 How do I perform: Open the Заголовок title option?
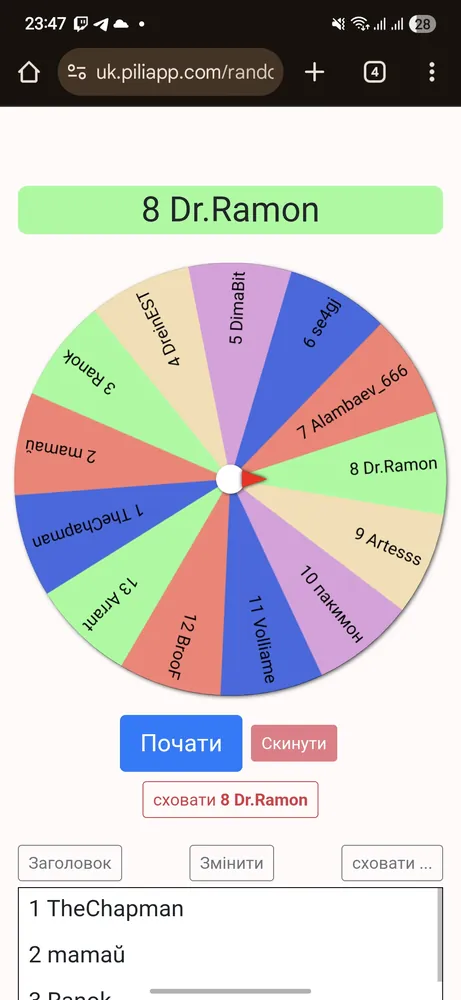70,863
